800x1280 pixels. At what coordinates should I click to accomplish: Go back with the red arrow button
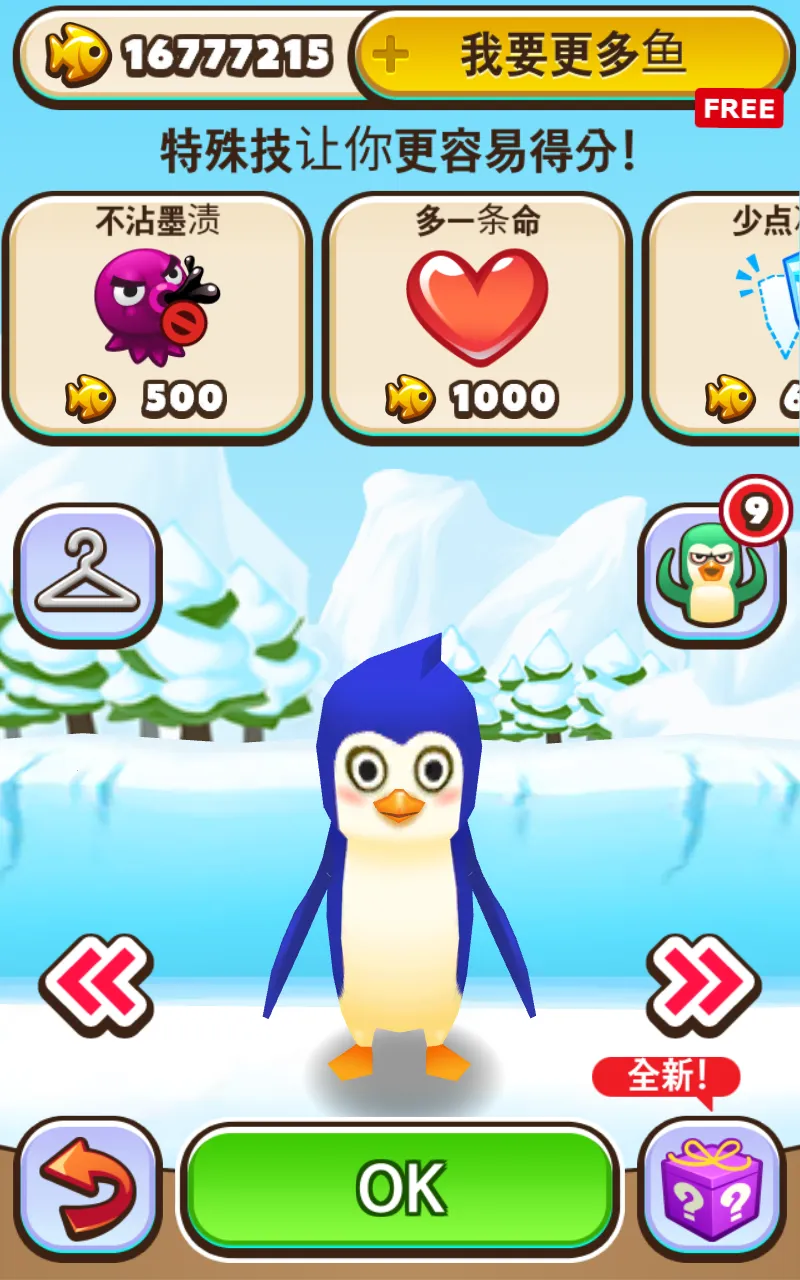pyautogui.click(x=88, y=1188)
